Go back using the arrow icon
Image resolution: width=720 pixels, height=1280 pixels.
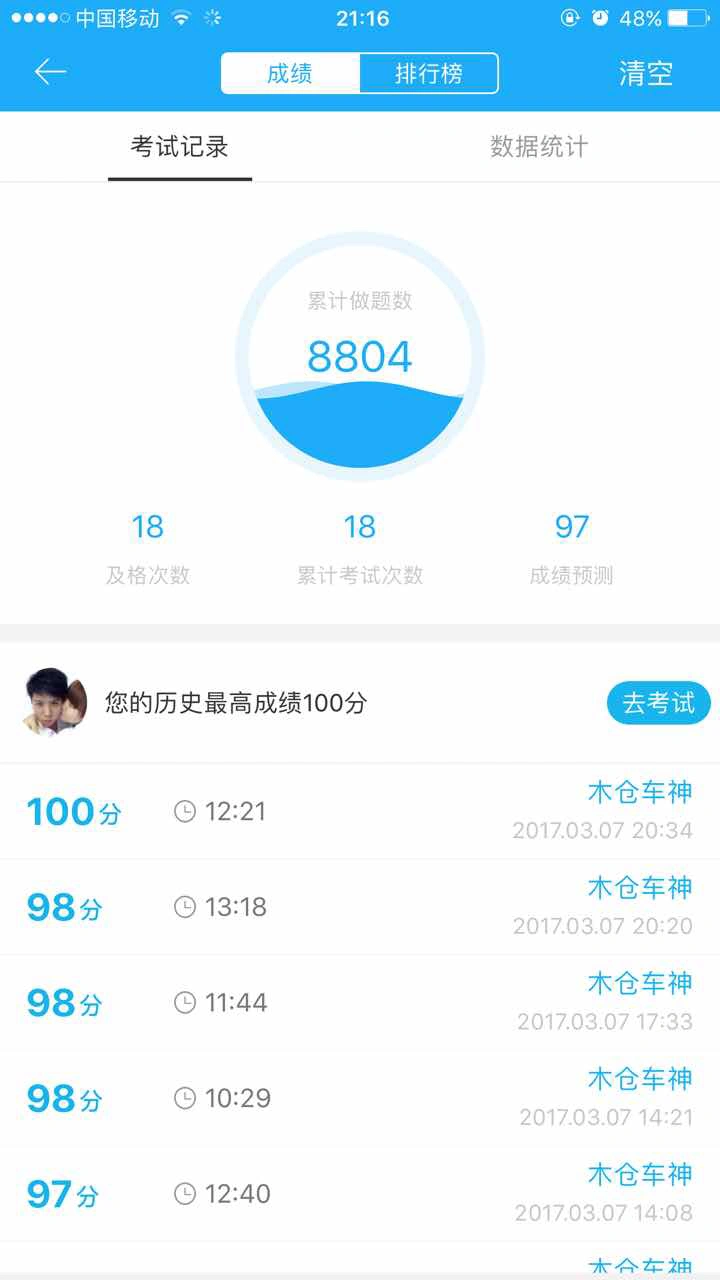(49, 72)
